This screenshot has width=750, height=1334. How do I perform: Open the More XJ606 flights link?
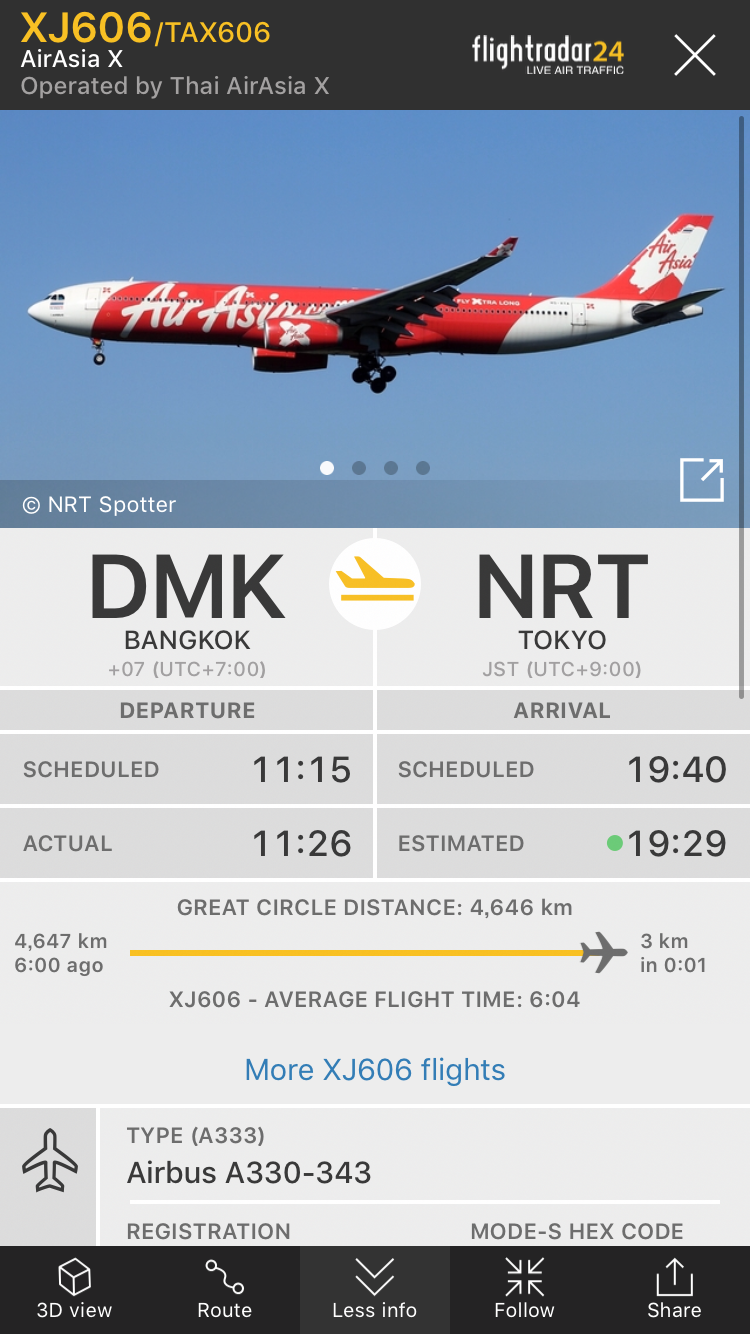point(375,1069)
